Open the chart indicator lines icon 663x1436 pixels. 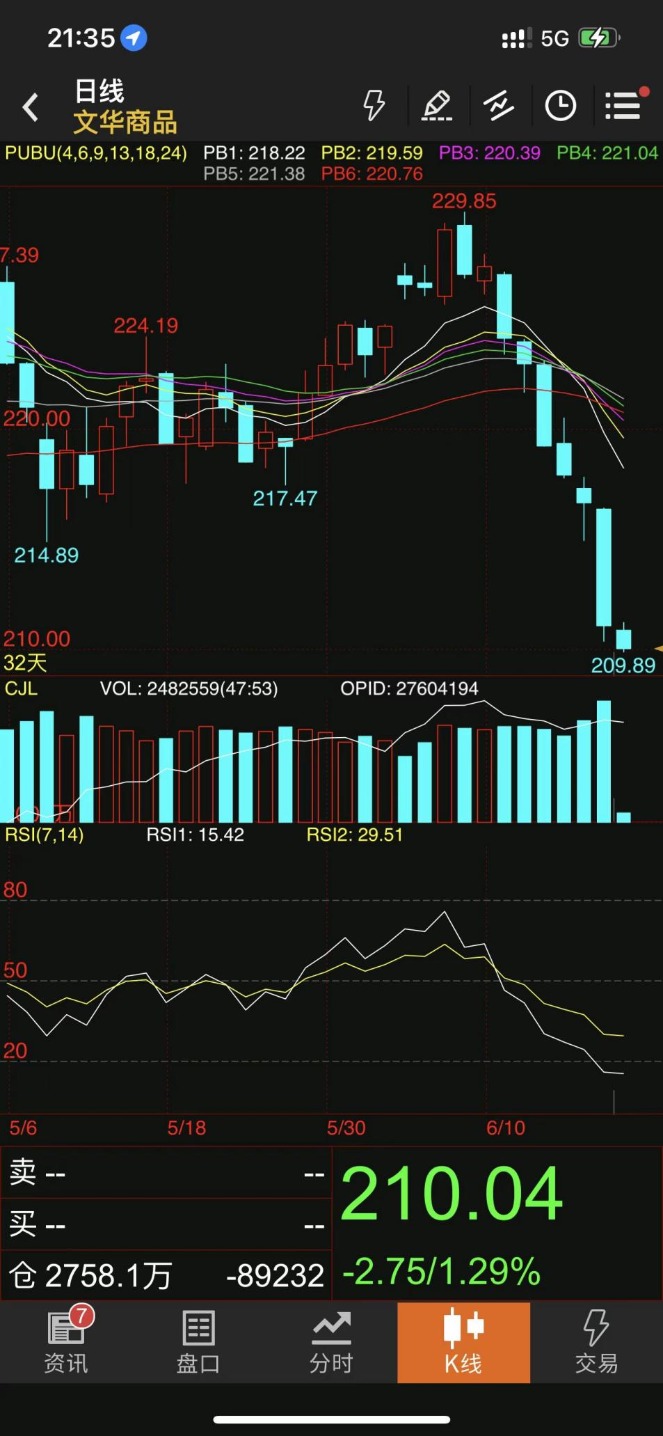click(x=498, y=105)
